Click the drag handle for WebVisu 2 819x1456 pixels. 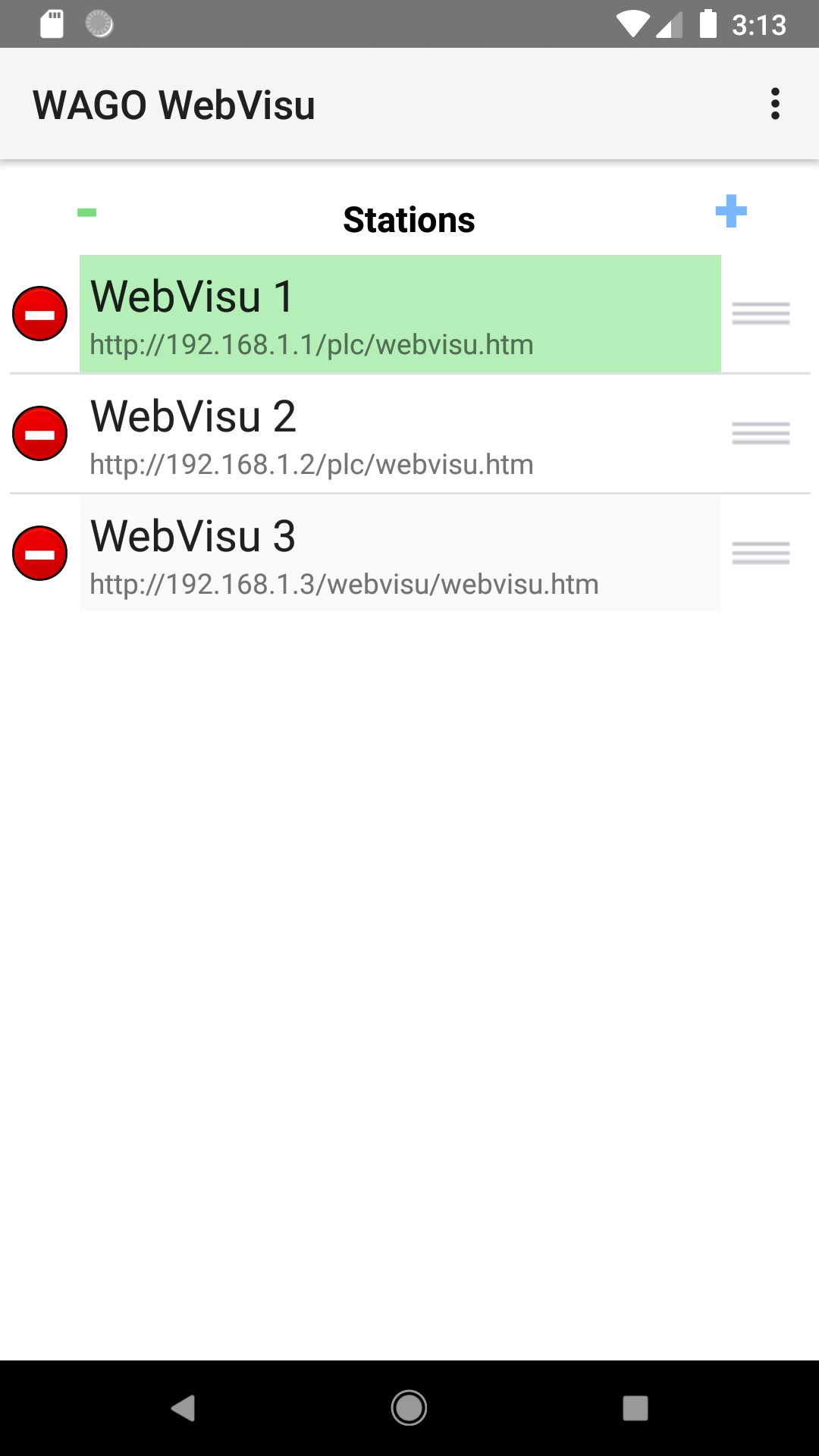click(760, 434)
